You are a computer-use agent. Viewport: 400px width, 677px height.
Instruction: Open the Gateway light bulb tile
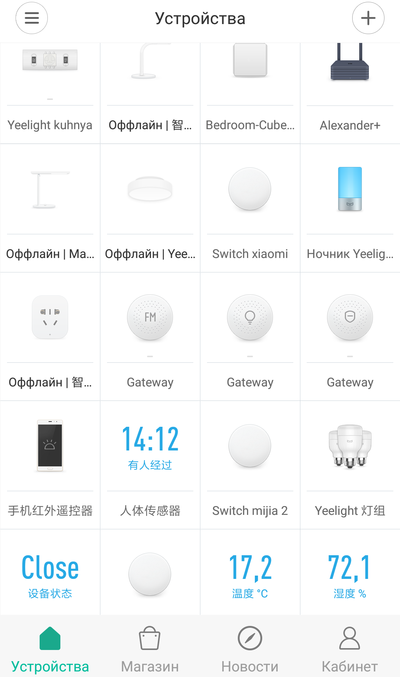[x=250, y=336]
